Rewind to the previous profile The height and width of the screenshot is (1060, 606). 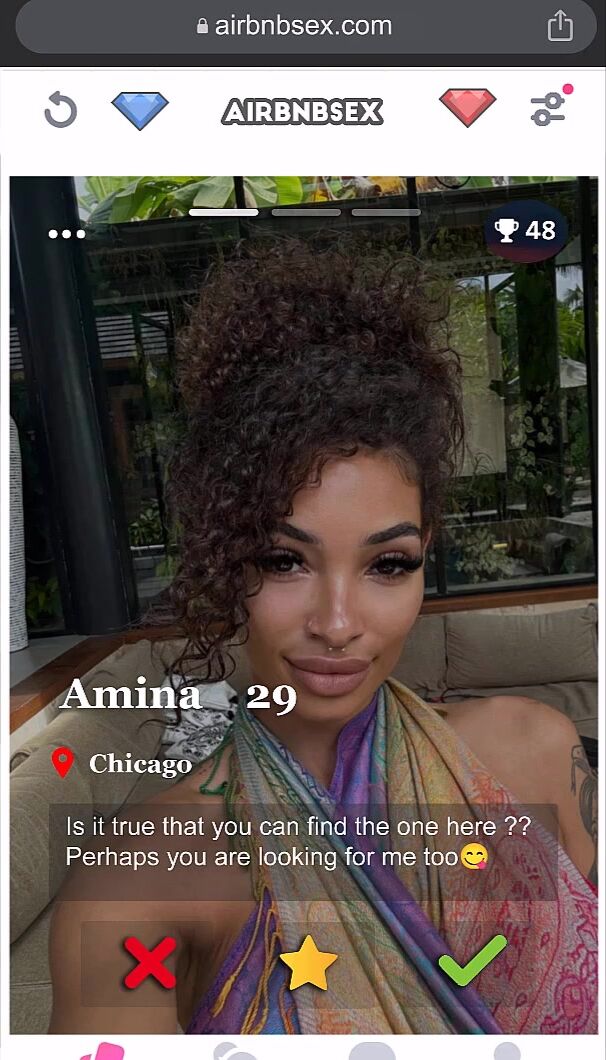point(60,110)
